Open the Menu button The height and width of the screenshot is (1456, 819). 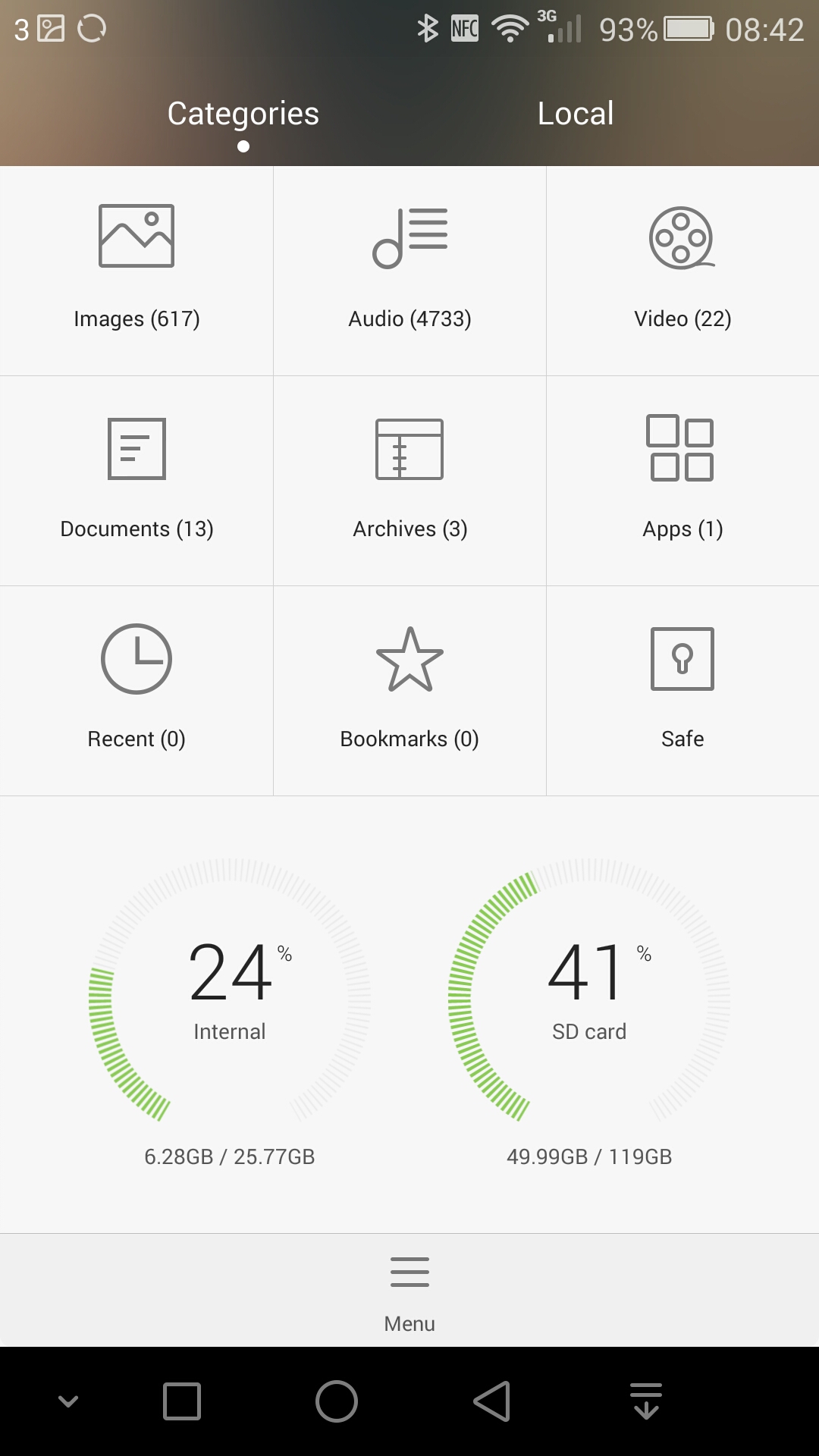point(409,1291)
